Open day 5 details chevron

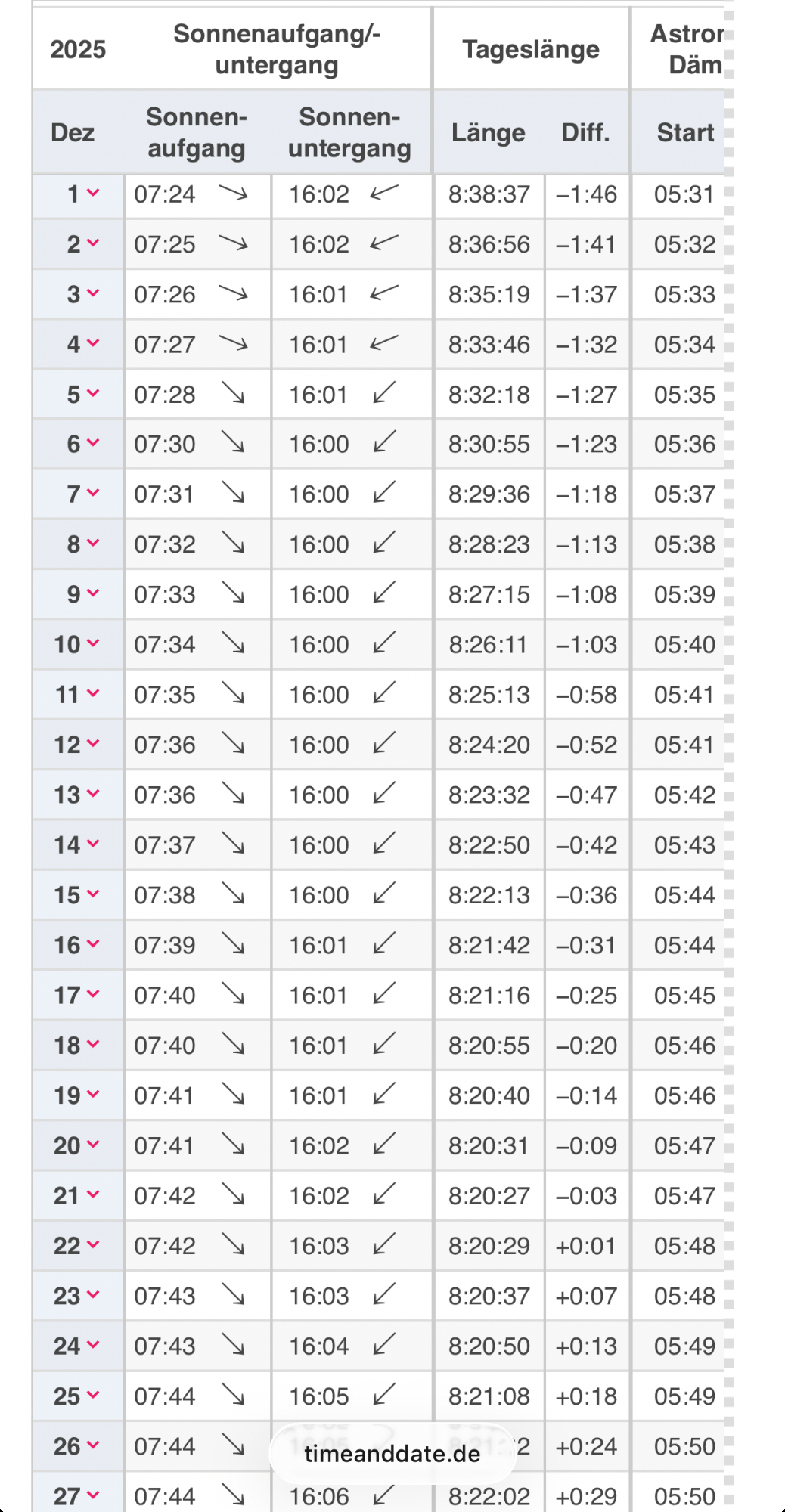point(93,394)
